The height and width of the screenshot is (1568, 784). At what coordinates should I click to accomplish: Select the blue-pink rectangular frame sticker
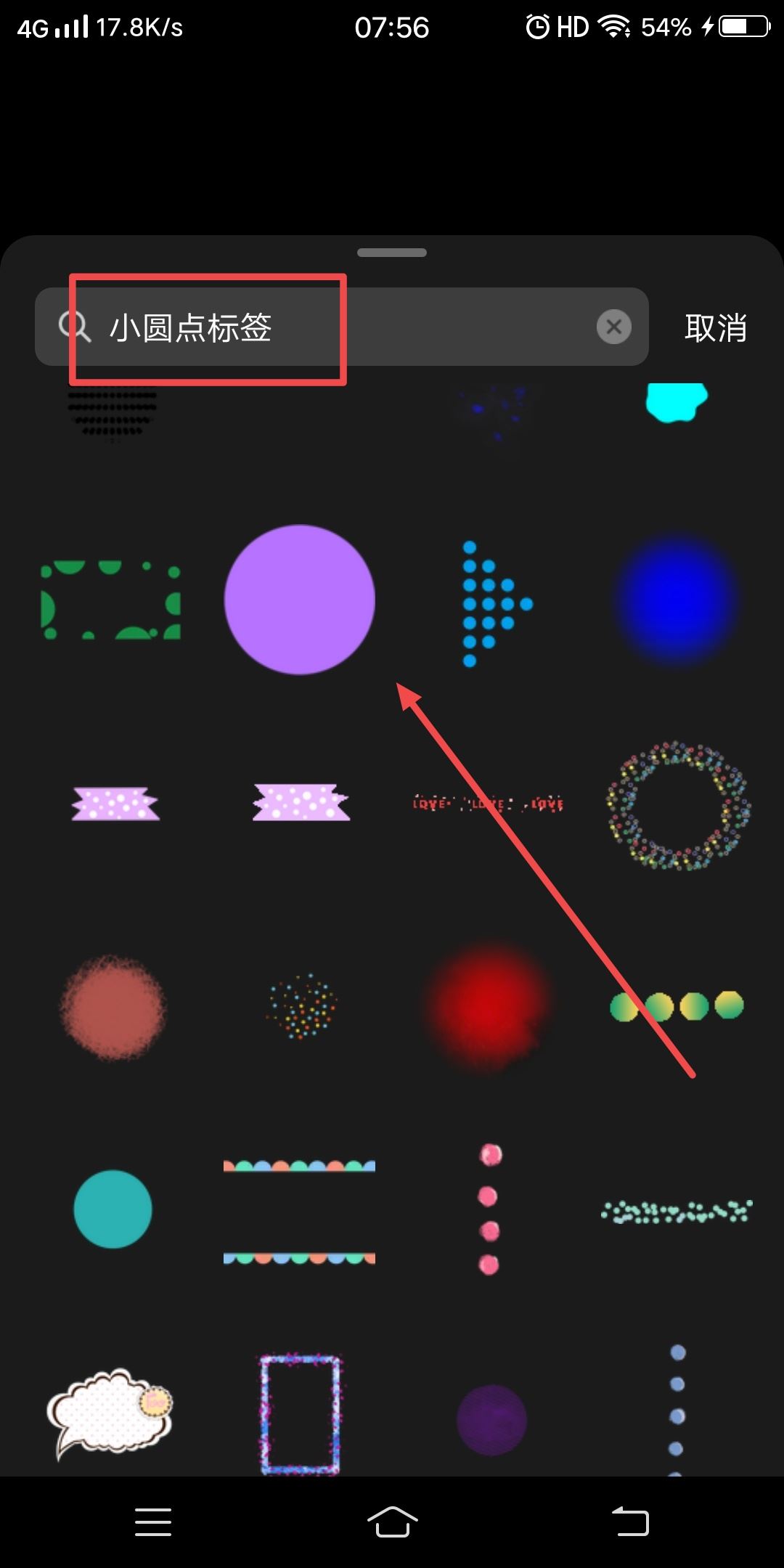click(300, 1413)
